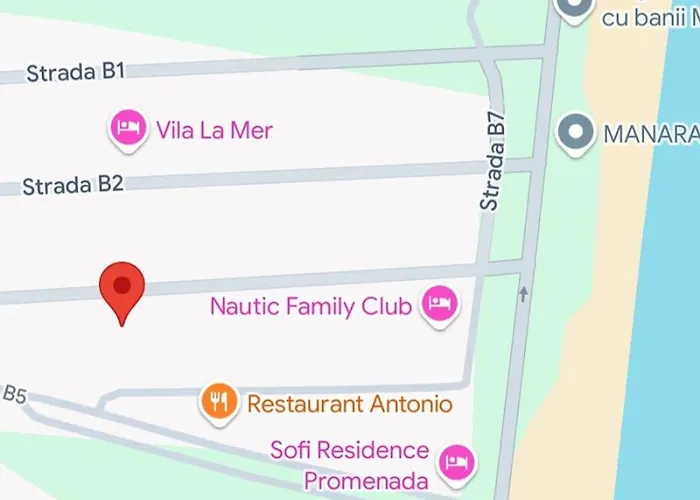Select the red dropped location pin
Image resolution: width=700 pixels, height=500 pixels.
point(123,288)
